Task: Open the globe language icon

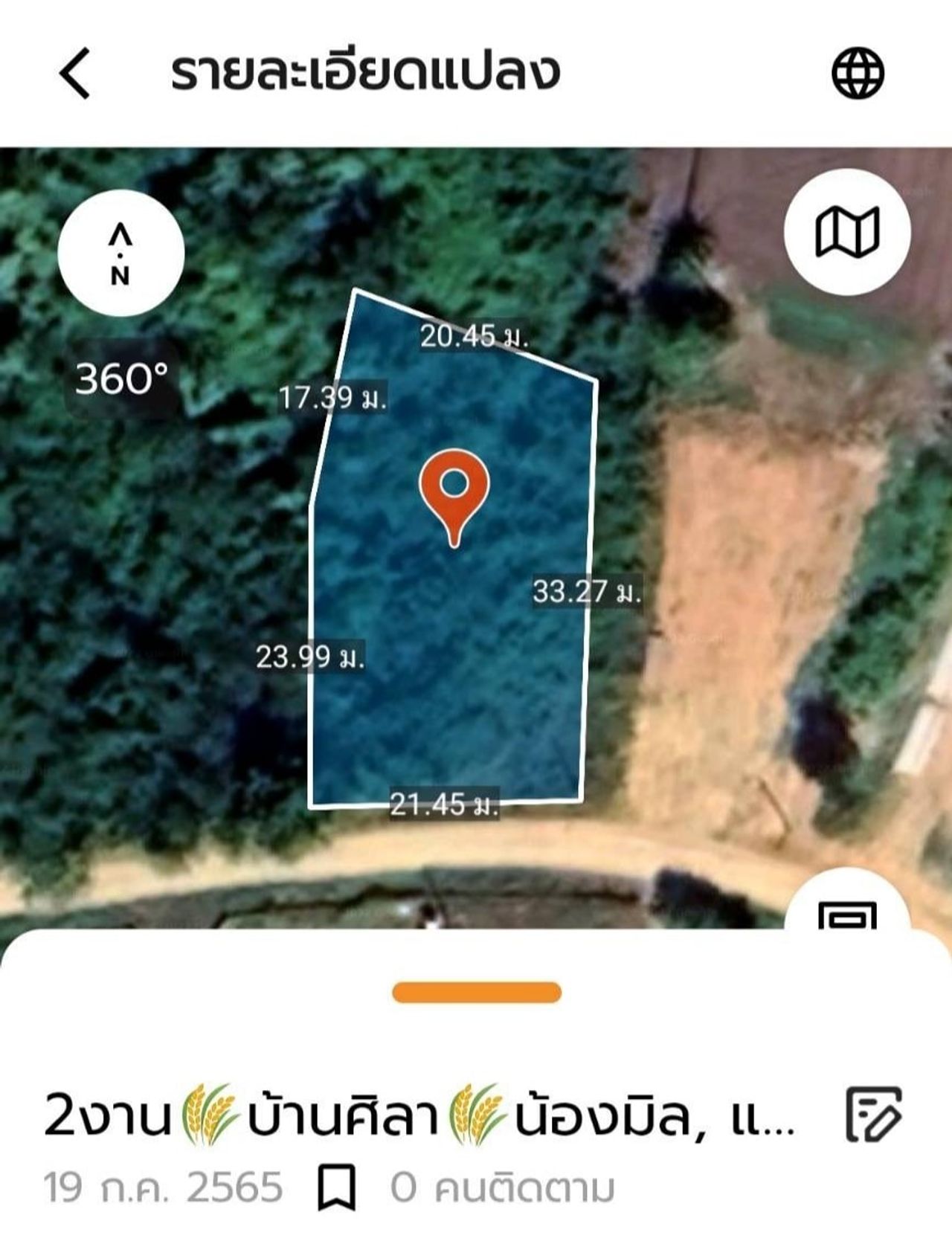Action: pos(858,73)
